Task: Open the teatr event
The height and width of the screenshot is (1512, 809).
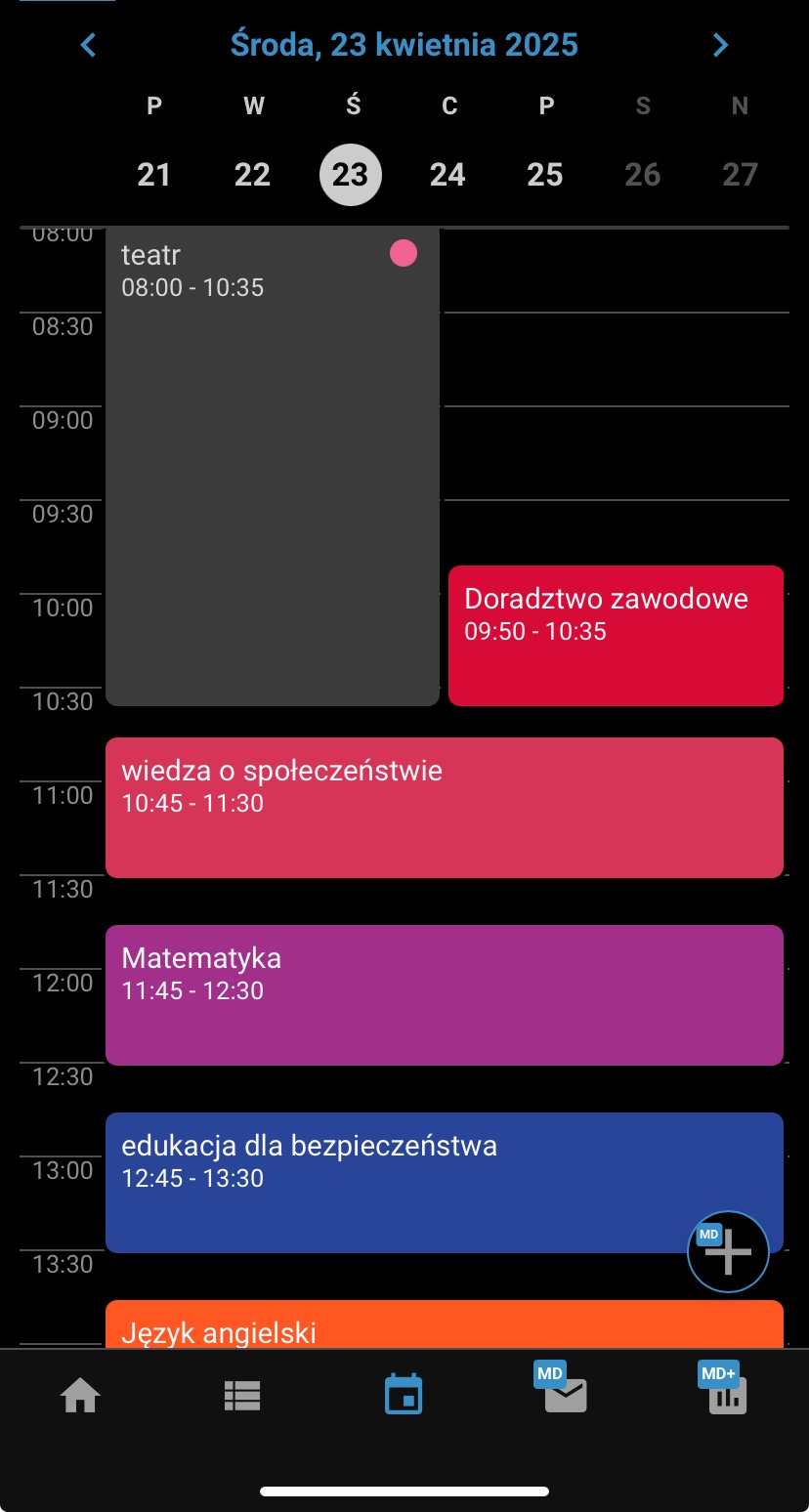Action: click(x=272, y=469)
